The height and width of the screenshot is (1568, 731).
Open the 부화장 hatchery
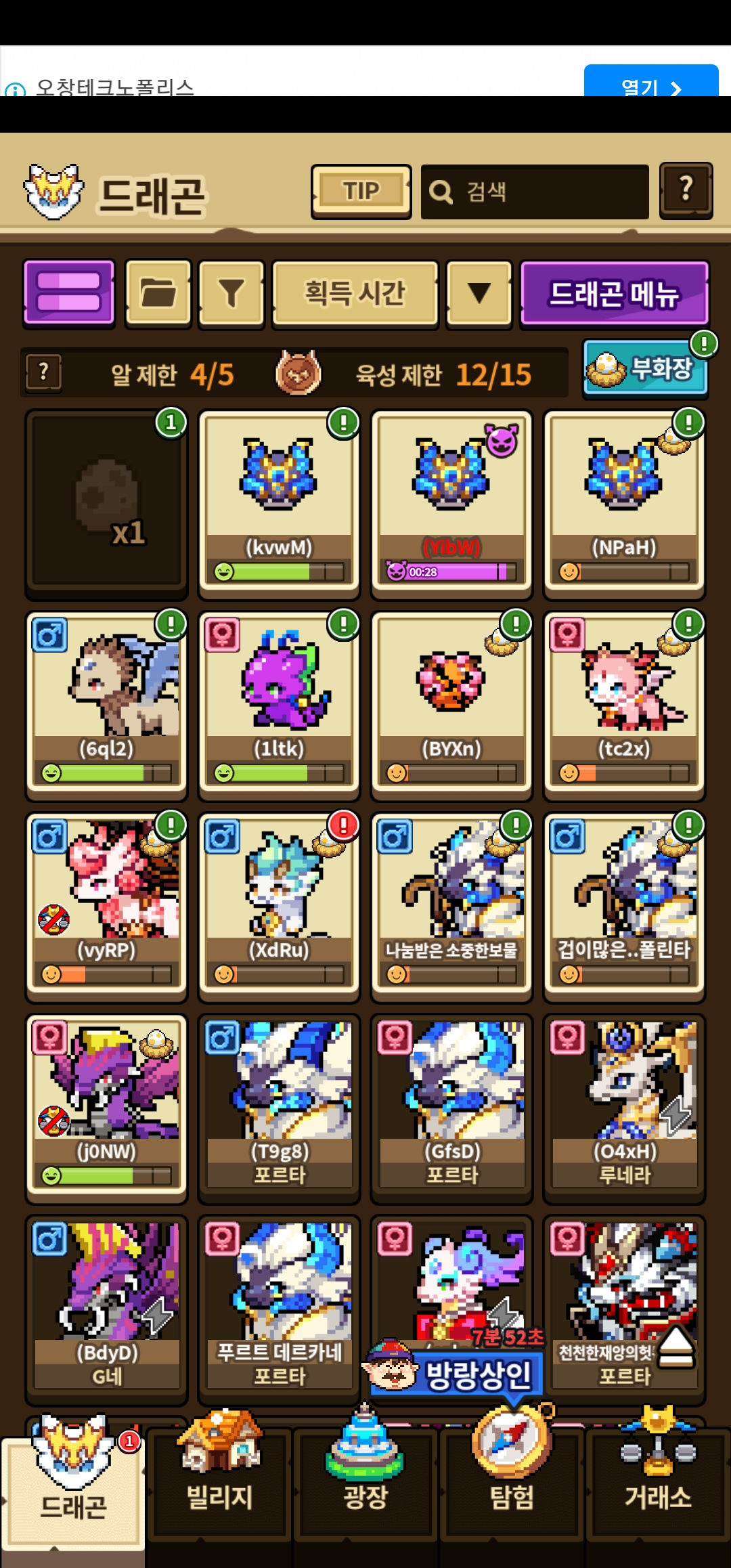(645, 369)
